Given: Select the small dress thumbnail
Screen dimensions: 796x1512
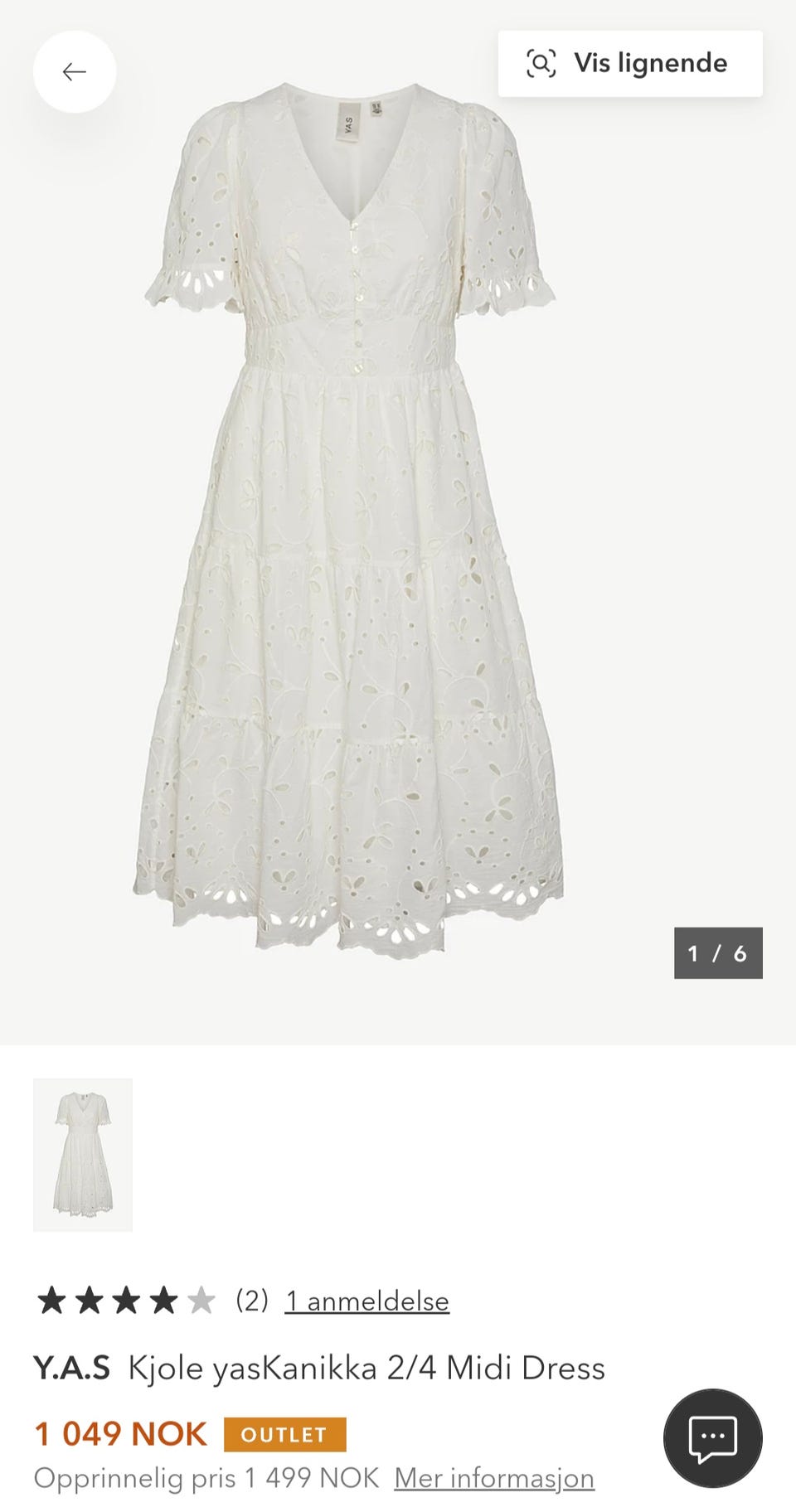Looking at the screenshot, I should pos(83,1154).
